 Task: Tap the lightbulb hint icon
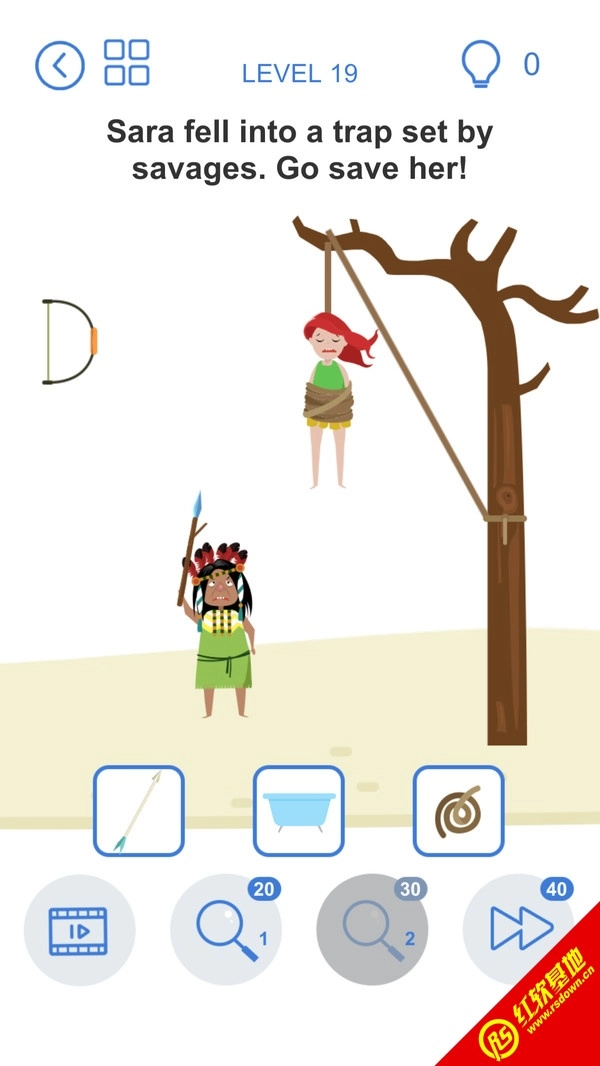coord(480,65)
